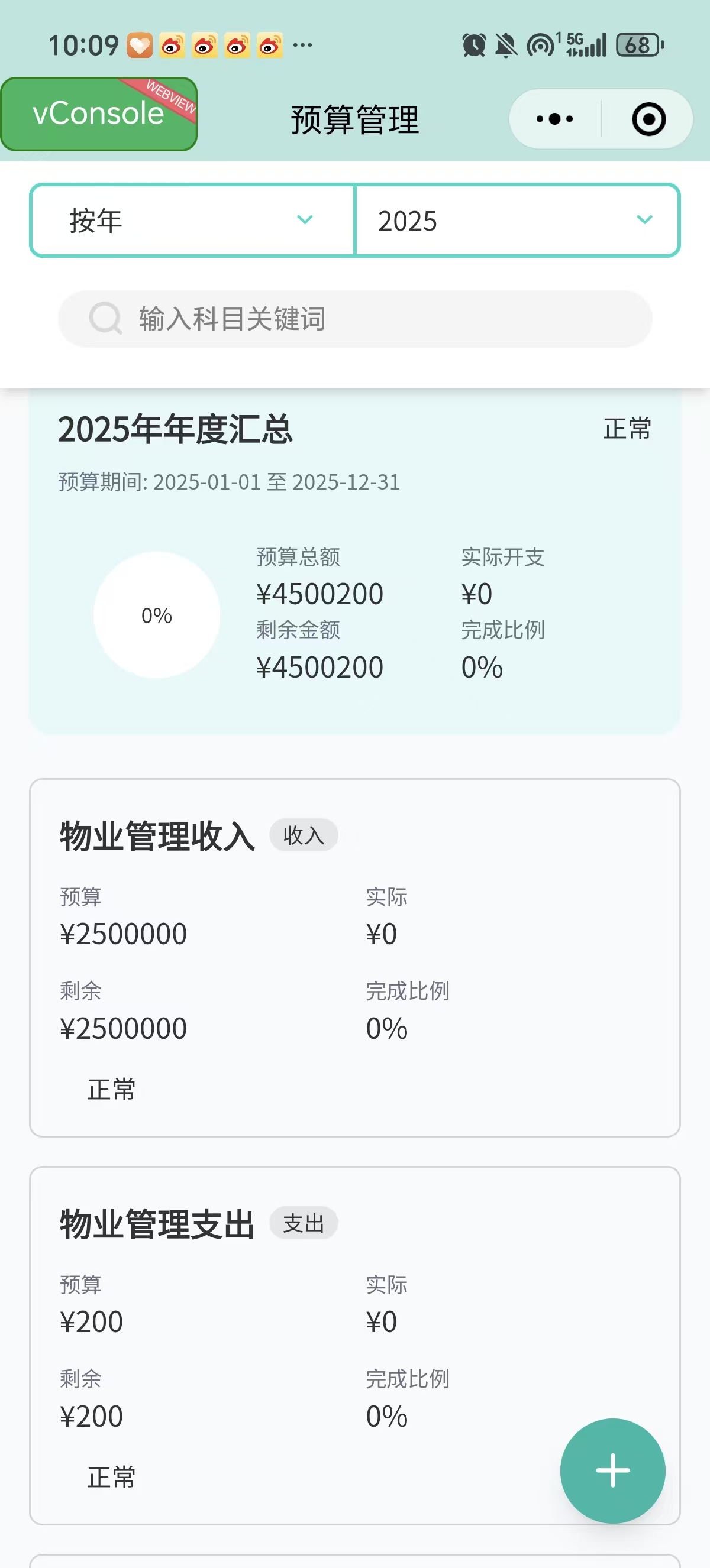Expand the 2025 year dropdown
Viewport: 710px width, 1568px height.
coord(517,221)
